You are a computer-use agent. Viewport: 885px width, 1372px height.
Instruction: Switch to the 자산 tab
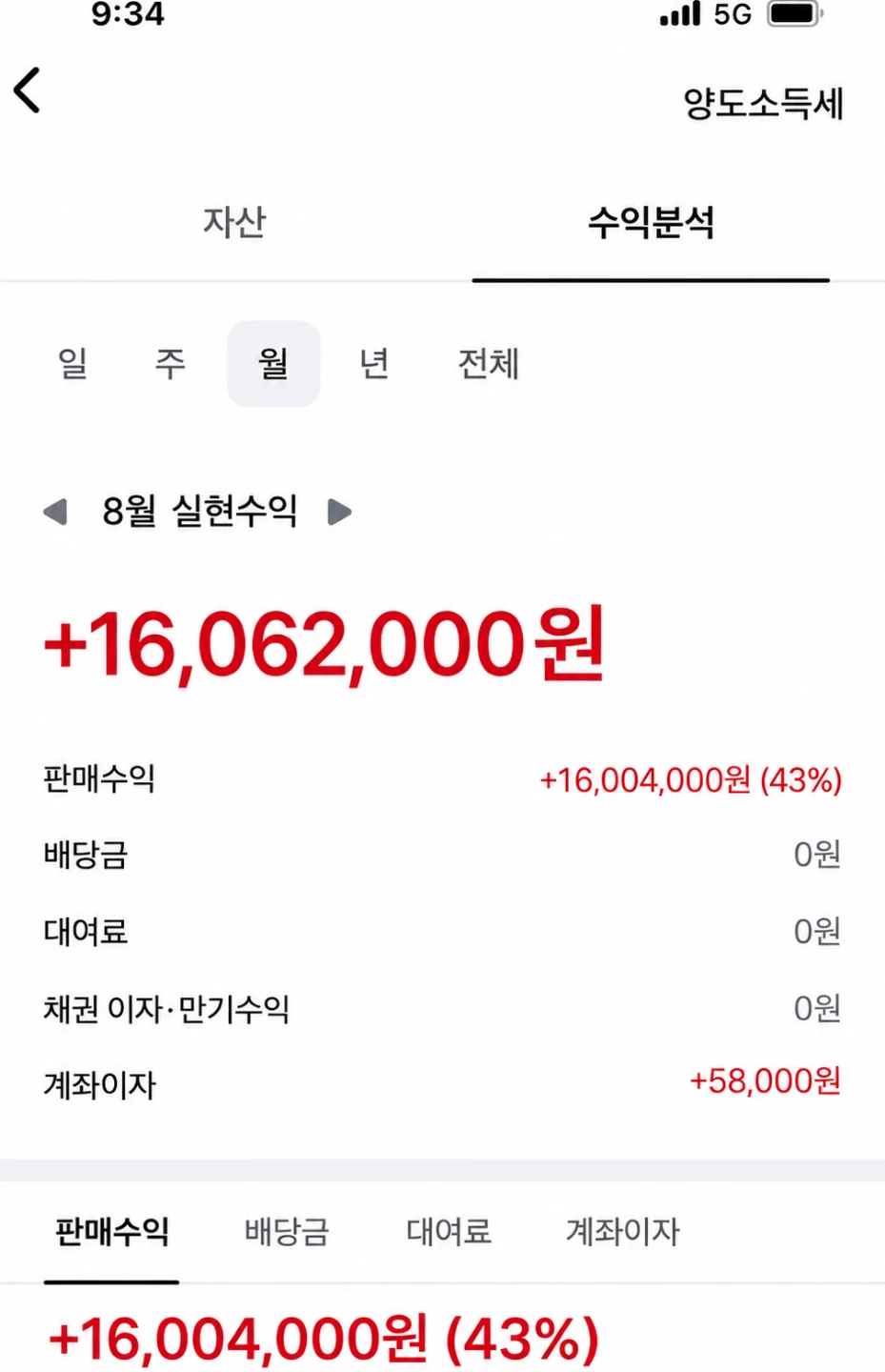point(234,222)
